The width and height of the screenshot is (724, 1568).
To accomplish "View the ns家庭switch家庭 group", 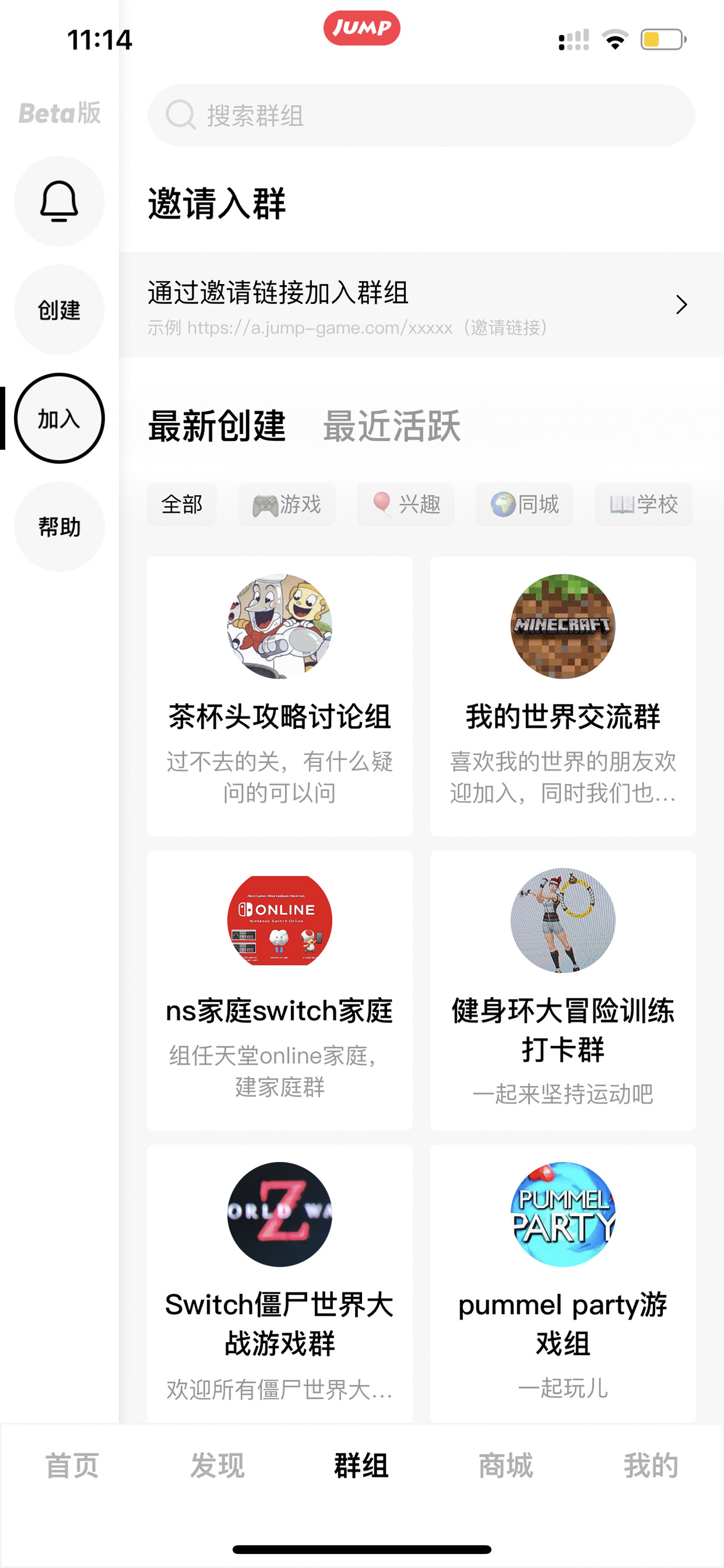I will [x=279, y=990].
